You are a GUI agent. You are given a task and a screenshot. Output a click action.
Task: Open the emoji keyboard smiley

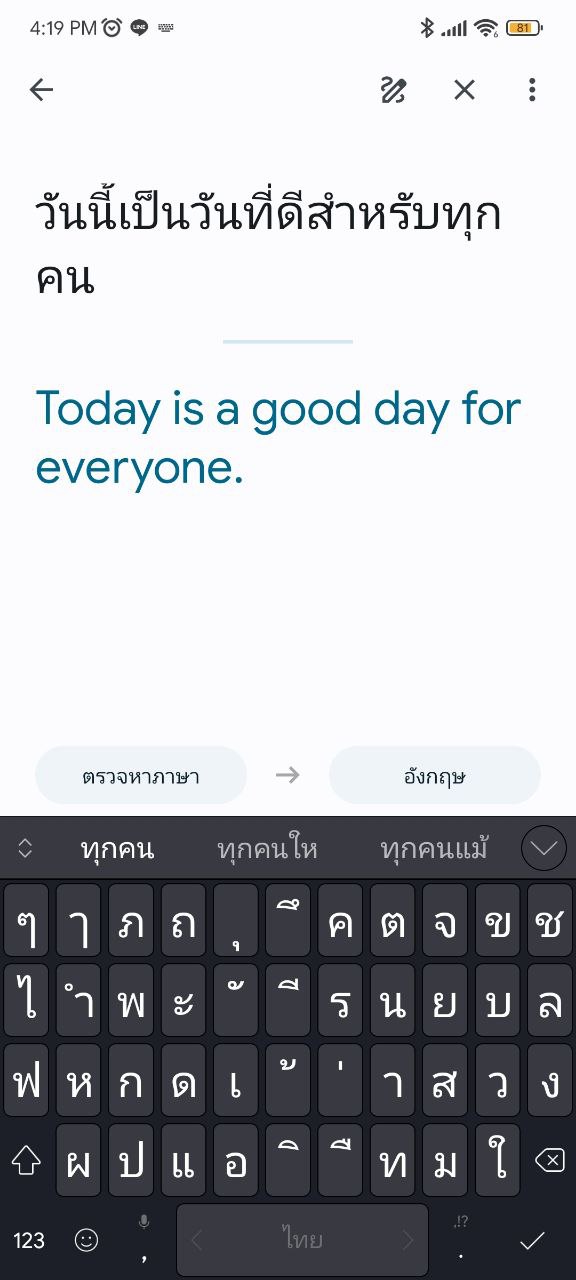(x=87, y=1240)
